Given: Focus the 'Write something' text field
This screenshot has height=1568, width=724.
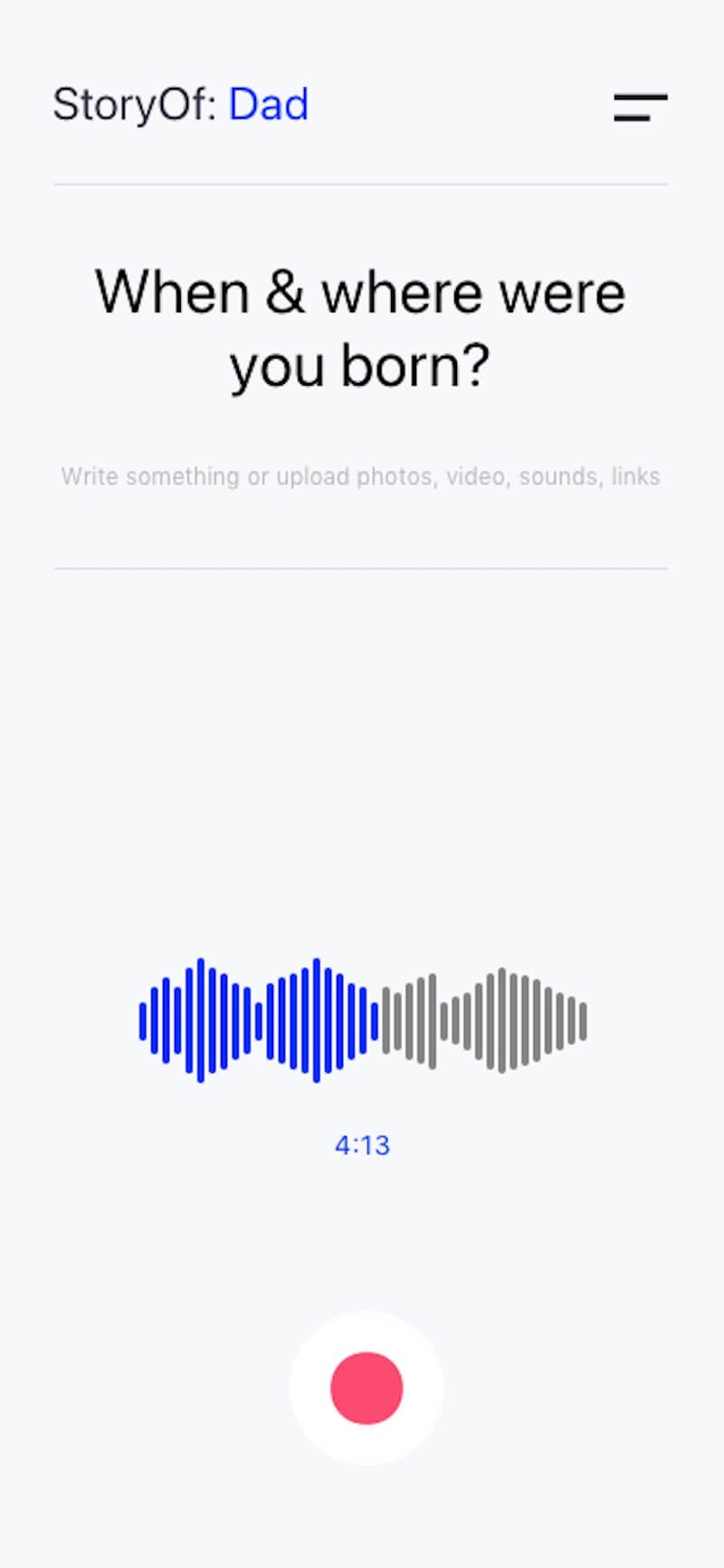Looking at the screenshot, I should (x=360, y=476).
